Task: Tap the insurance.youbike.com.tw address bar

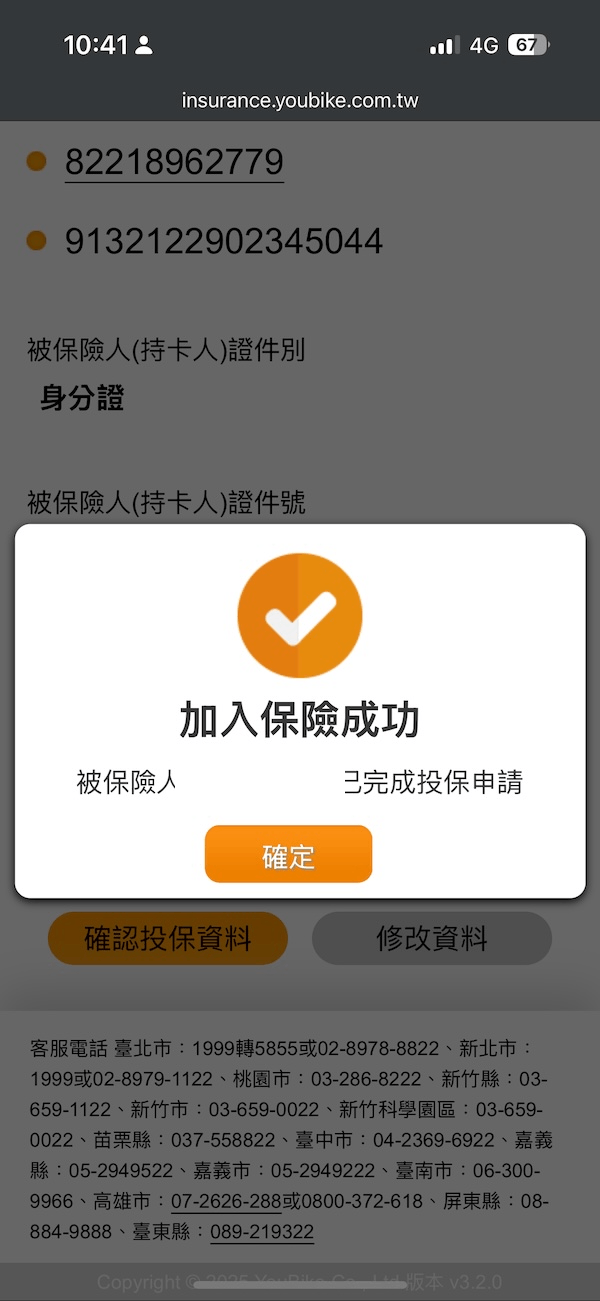Action: pos(300,101)
